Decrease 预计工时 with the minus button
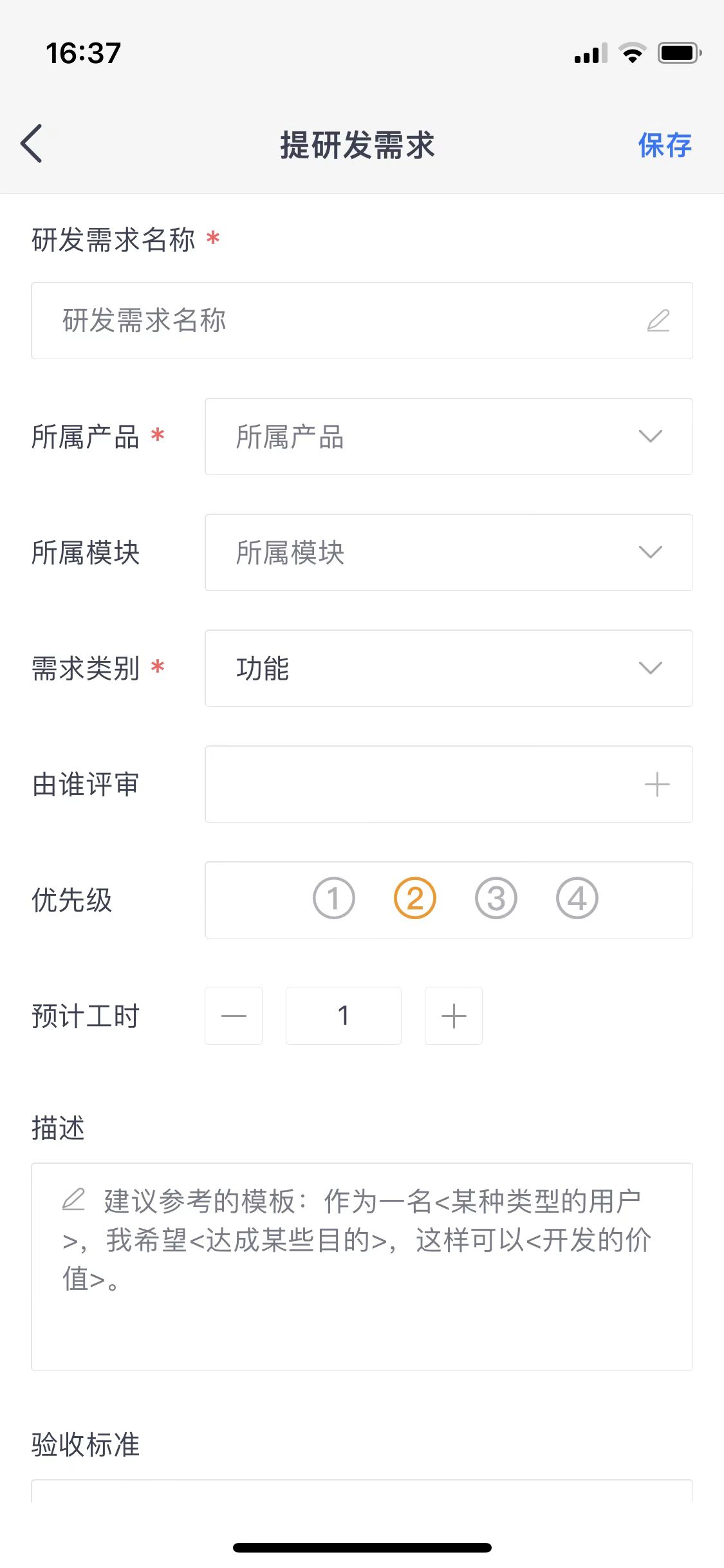This screenshot has width=724, height=1568. tap(234, 1016)
